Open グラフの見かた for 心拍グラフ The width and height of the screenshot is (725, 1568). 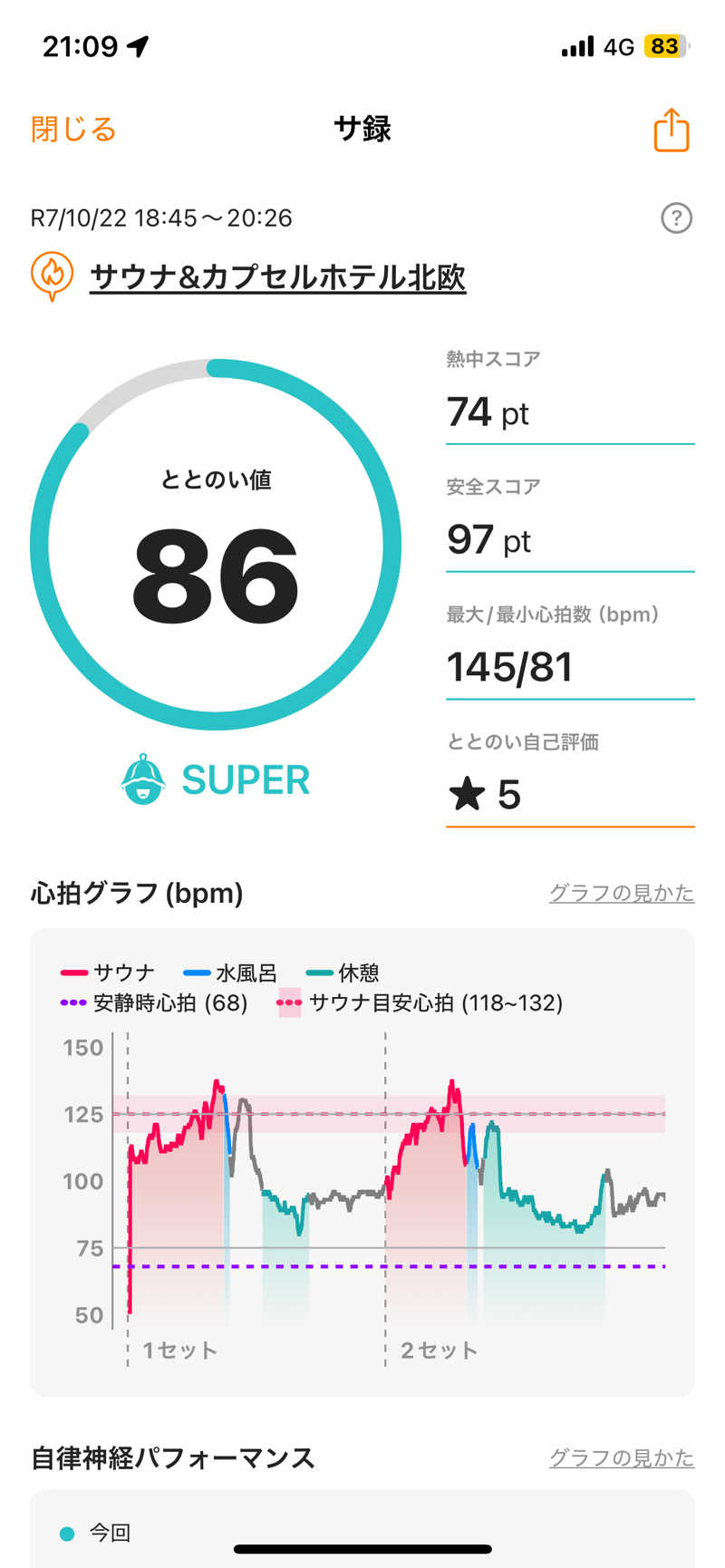pos(621,893)
